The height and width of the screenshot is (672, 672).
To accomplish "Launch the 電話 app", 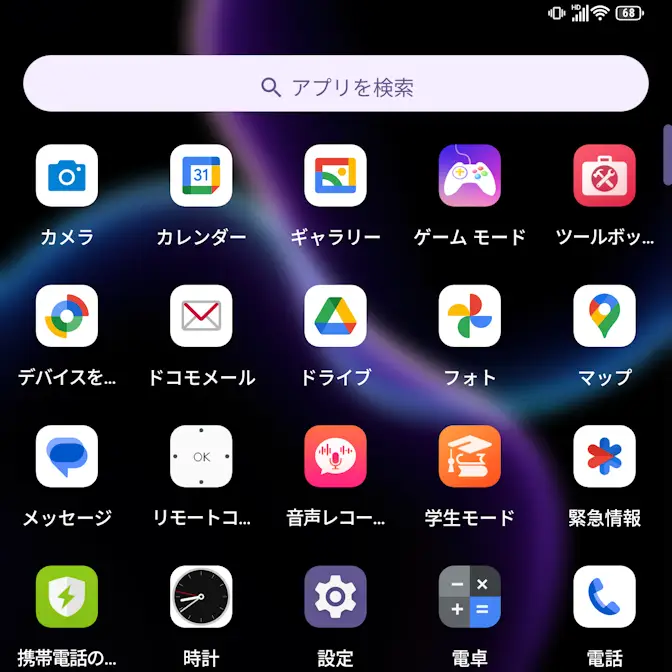I will [x=604, y=597].
